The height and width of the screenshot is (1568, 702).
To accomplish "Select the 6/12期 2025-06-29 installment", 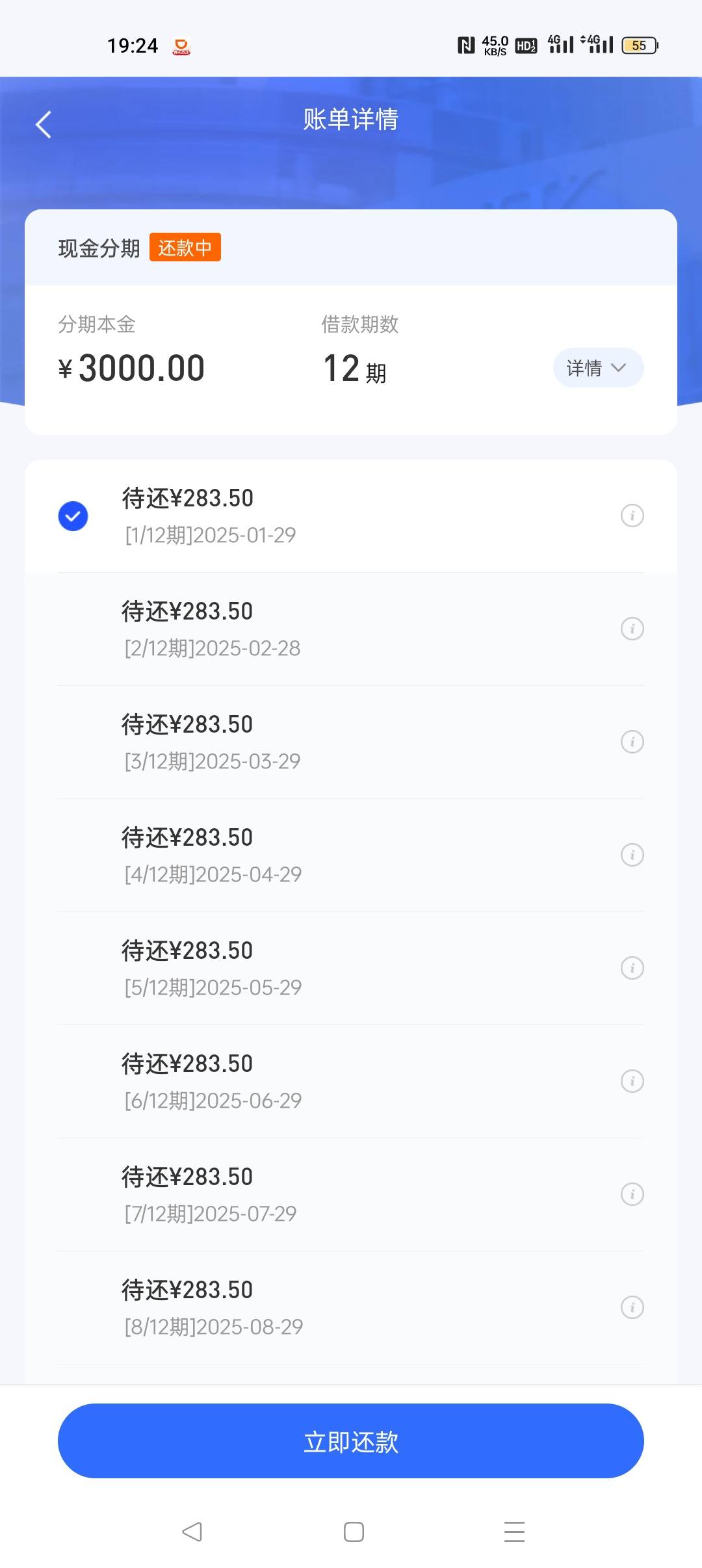I will tap(351, 1082).
